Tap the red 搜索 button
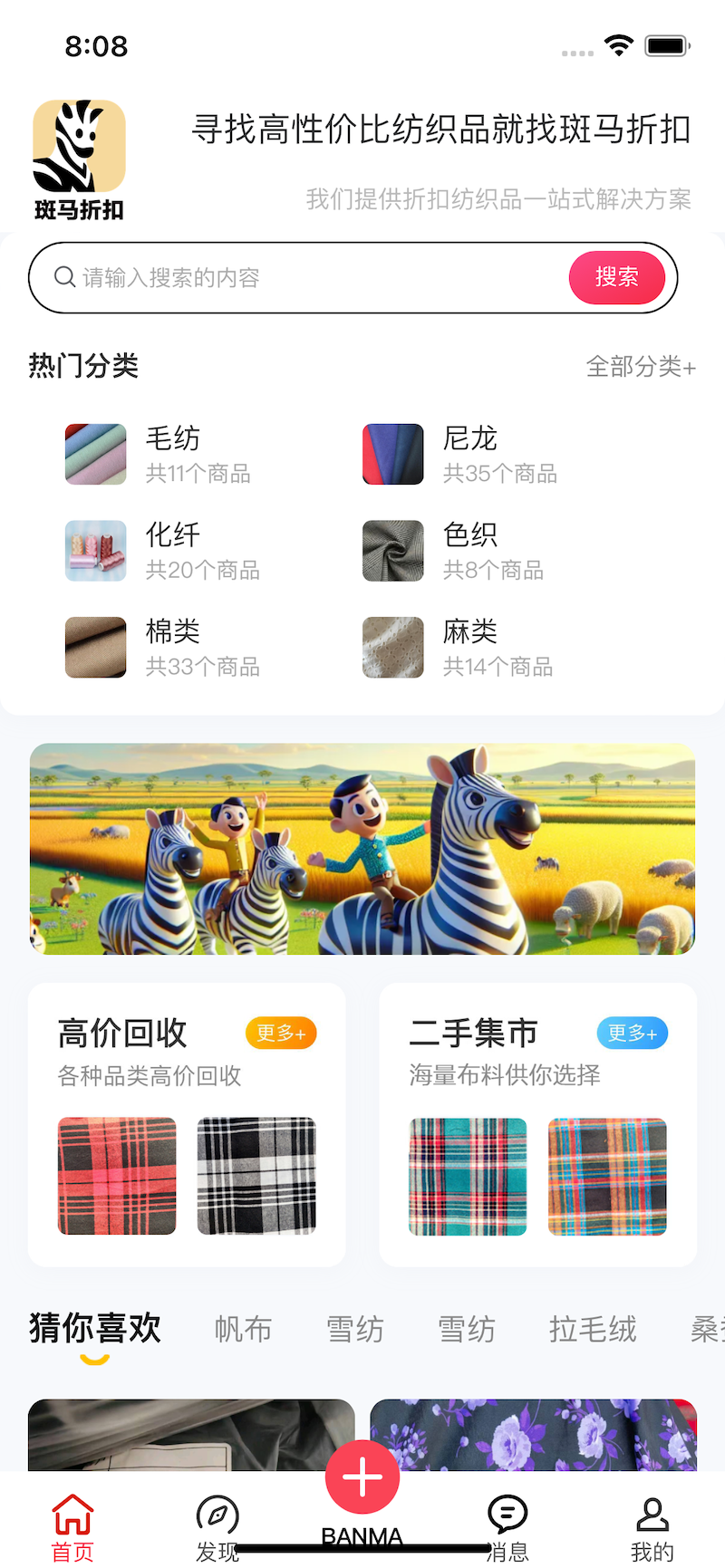Screen dimensions: 725x1568 click(616, 277)
